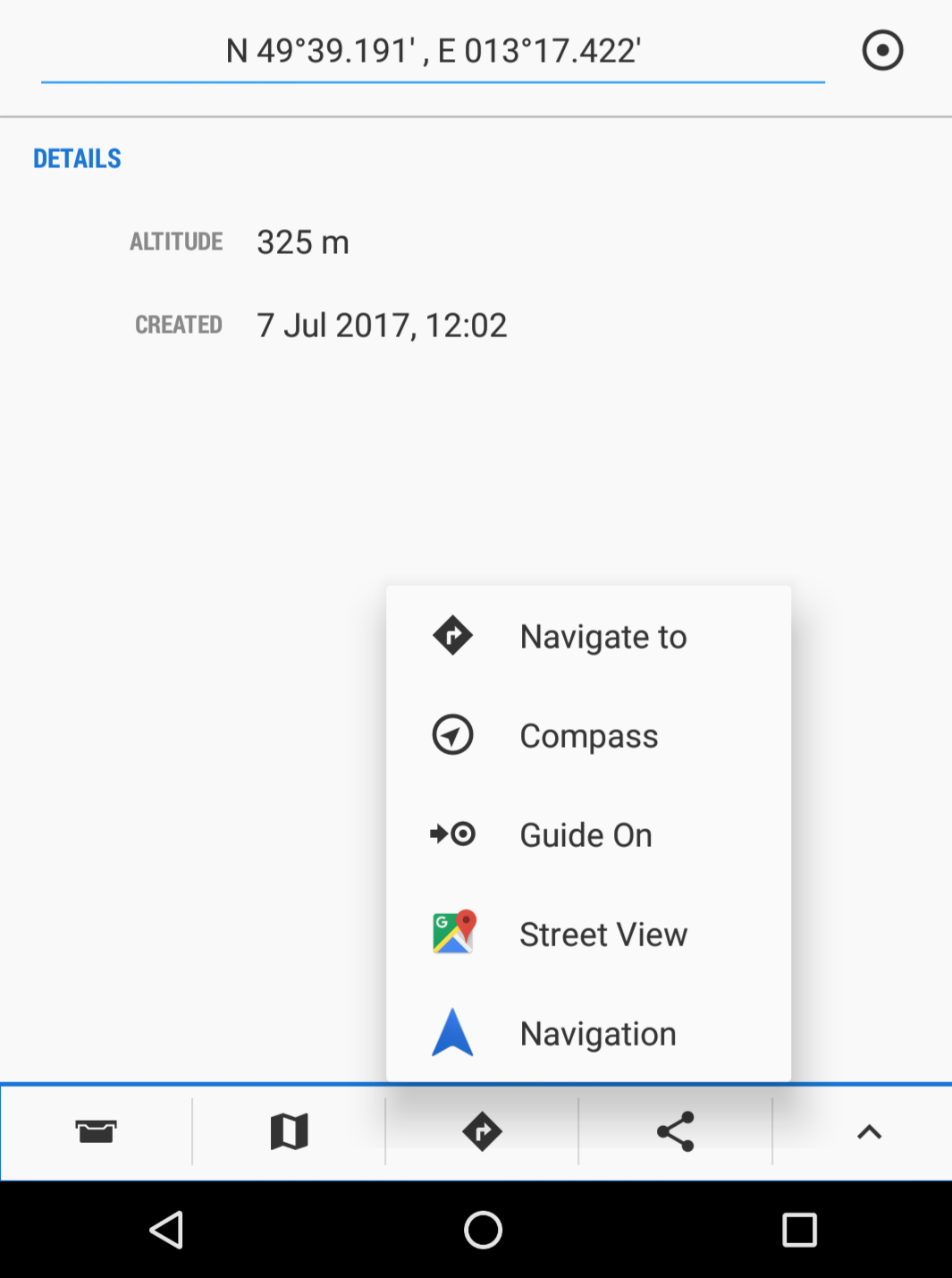Show the point on the map
Image resolution: width=952 pixels, height=1278 pixels.
[x=289, y=1132]
